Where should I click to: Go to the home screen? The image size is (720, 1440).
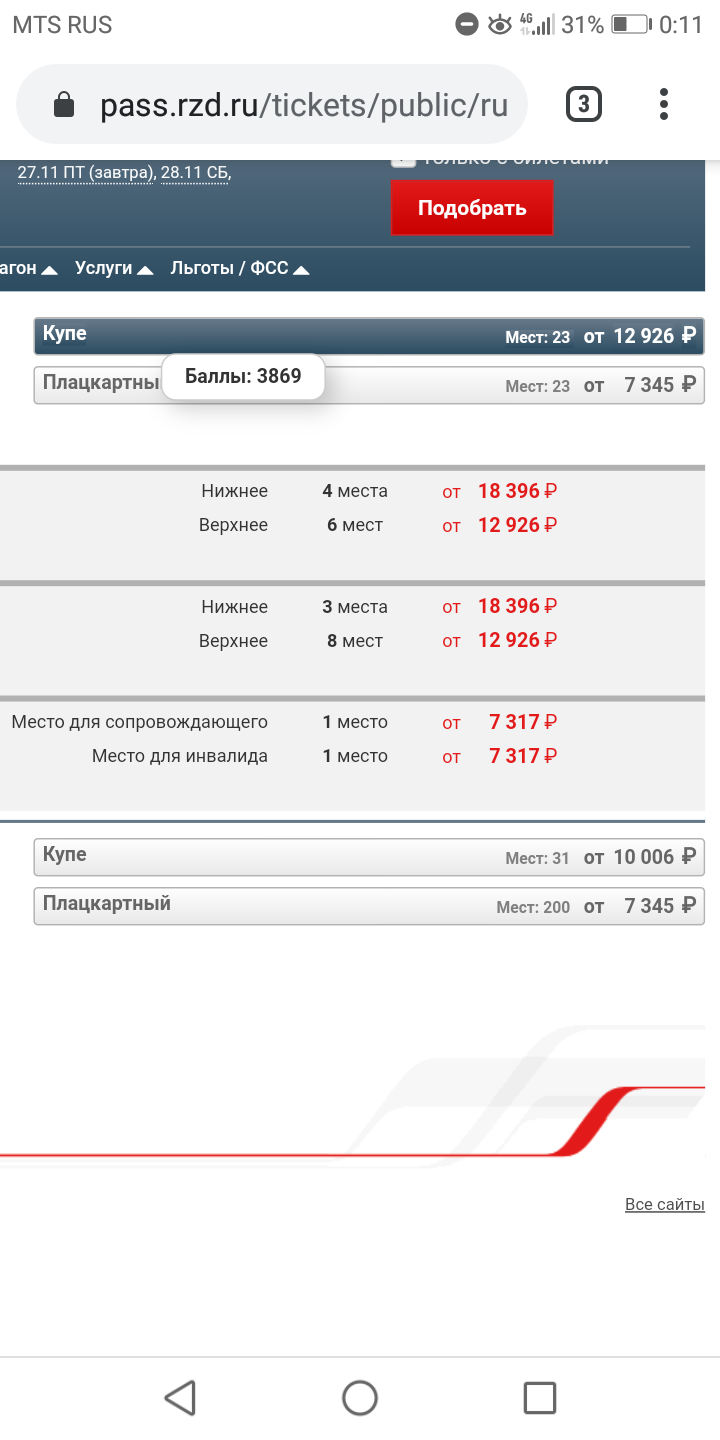coord(360,1397)
